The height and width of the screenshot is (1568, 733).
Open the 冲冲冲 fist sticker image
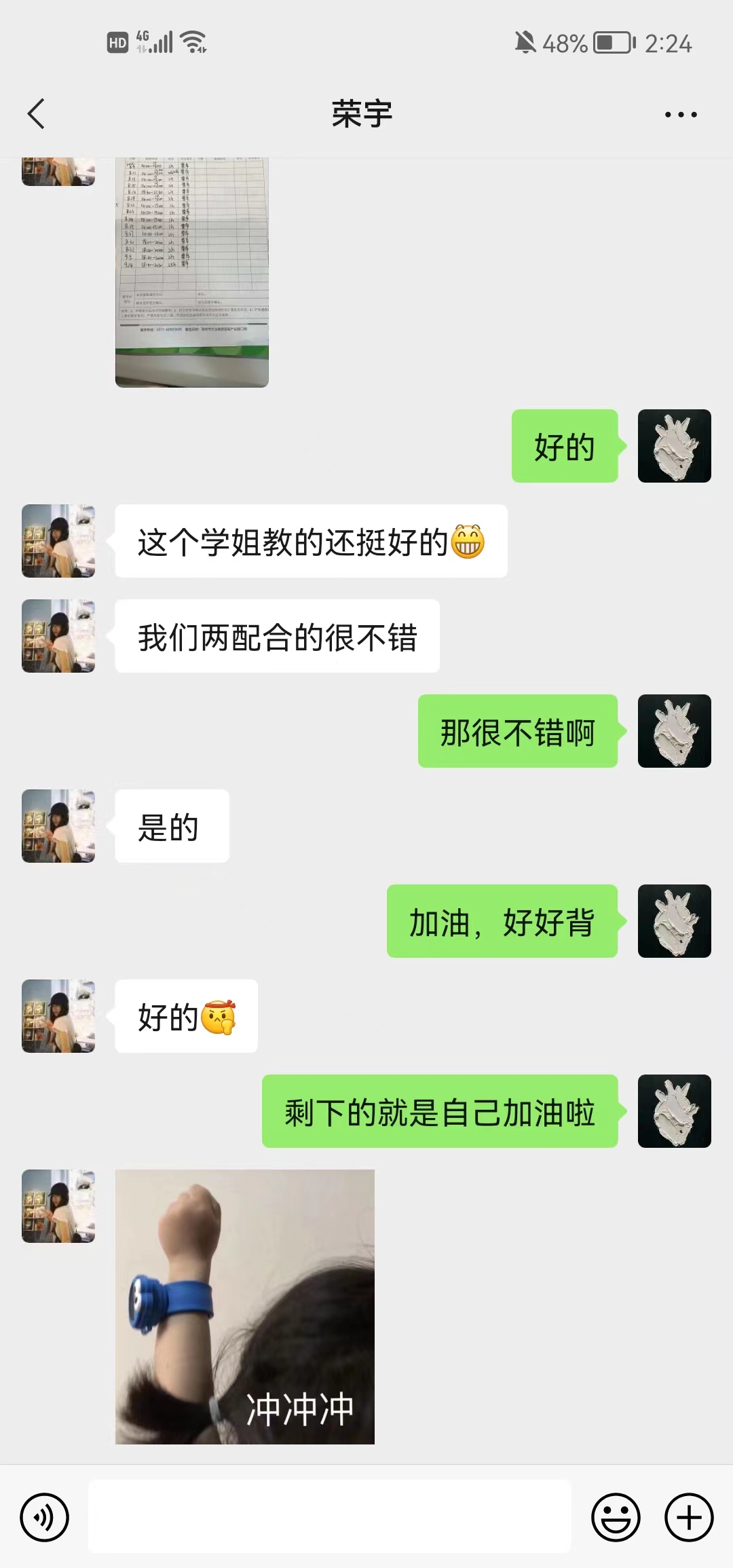point(245,1307)
